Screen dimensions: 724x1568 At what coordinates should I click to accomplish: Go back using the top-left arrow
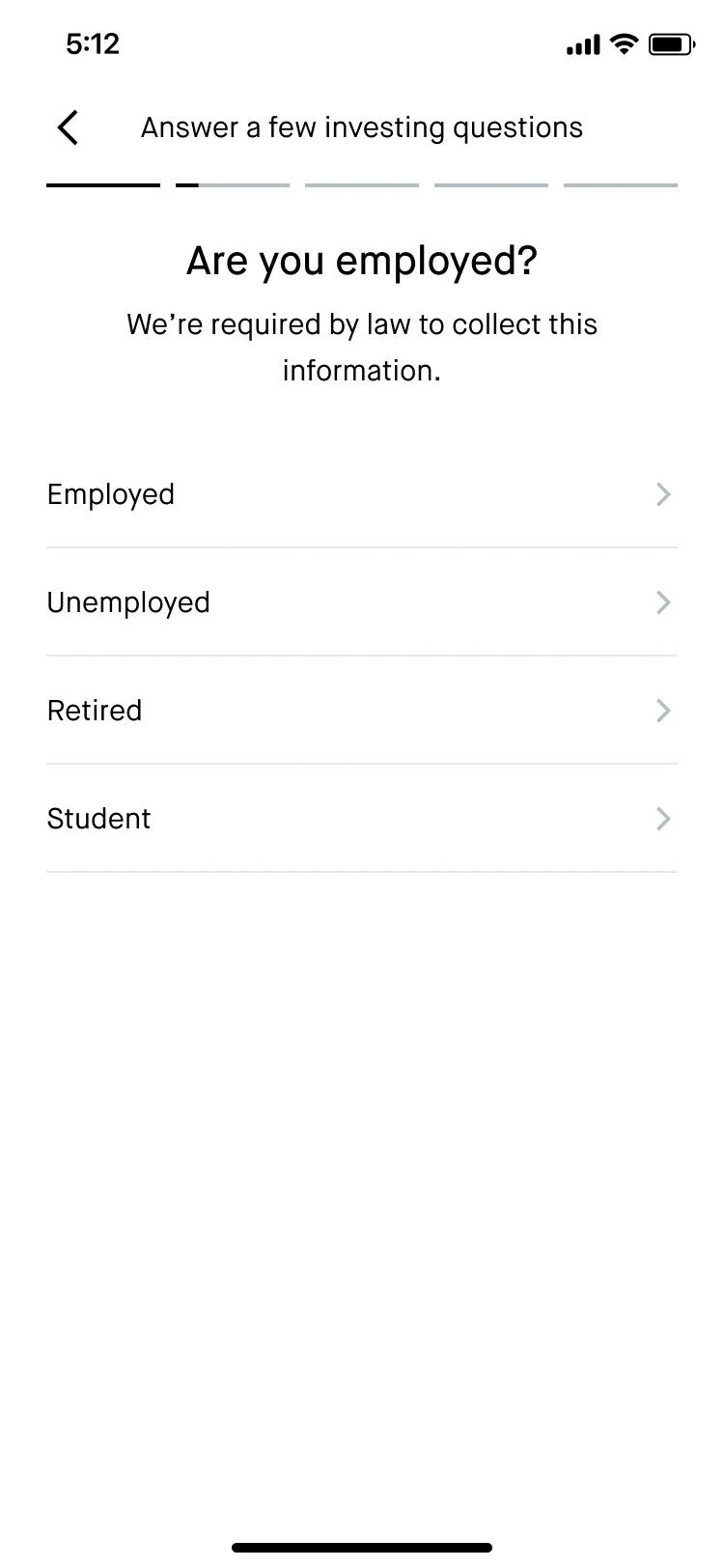[x=68, y=127]
